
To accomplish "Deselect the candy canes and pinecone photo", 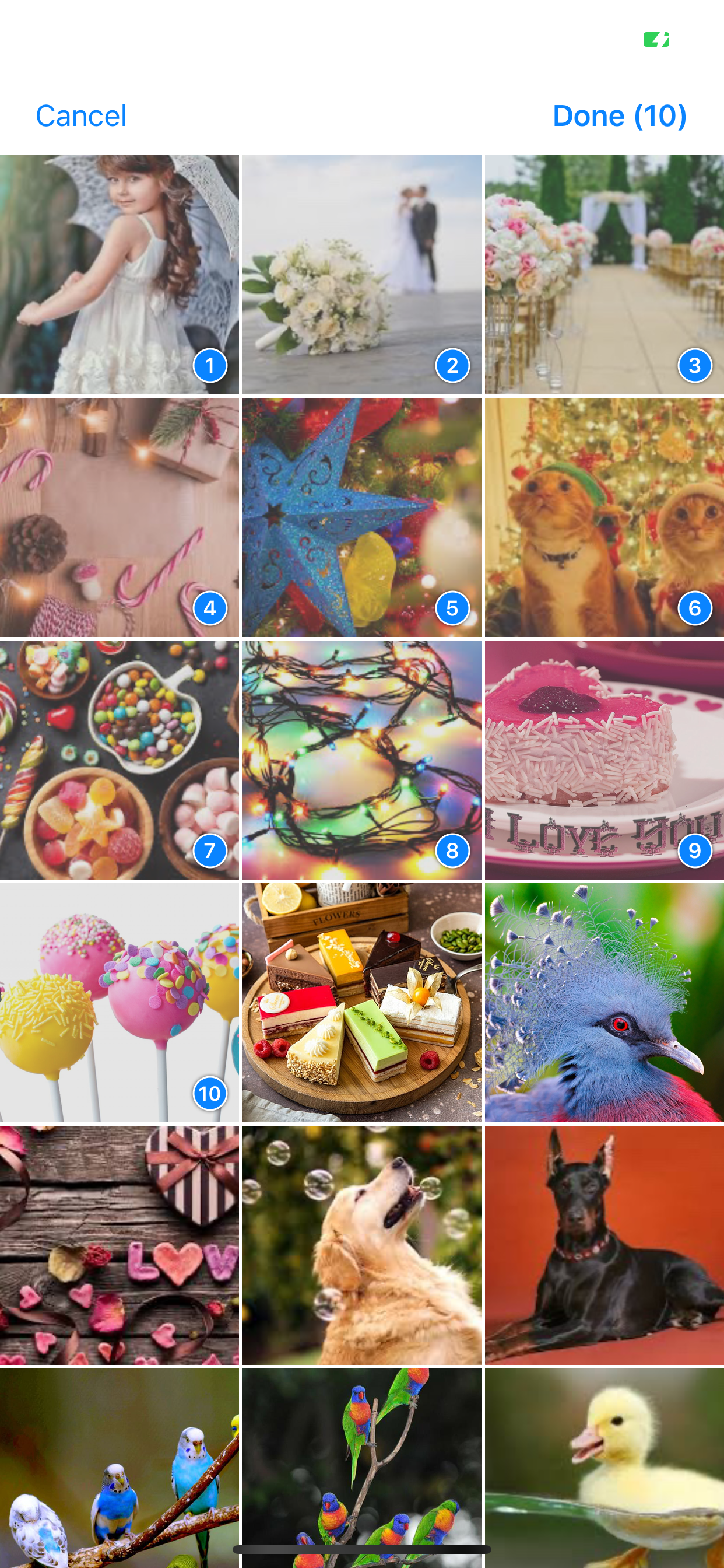I will click(x=120, y=517).
